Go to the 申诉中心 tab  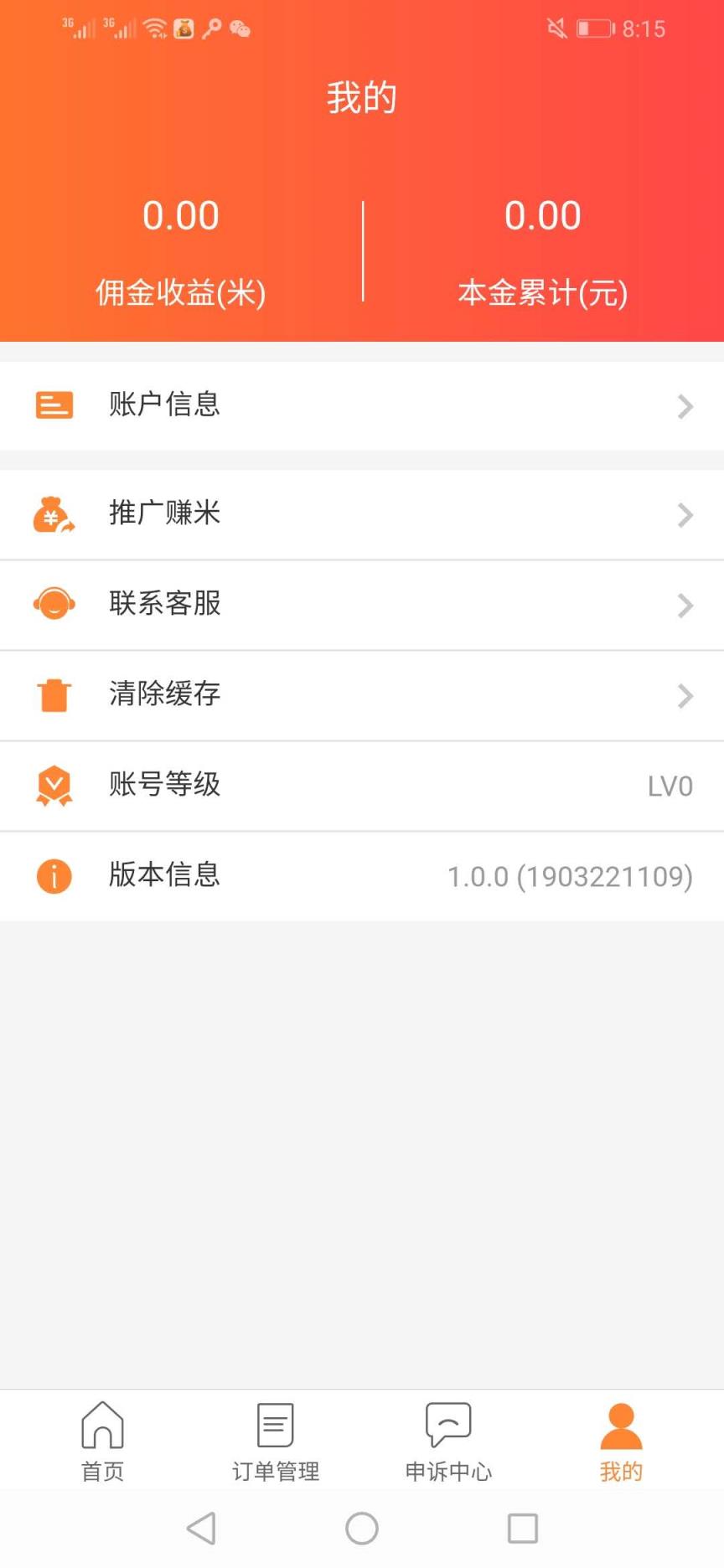coord(448,1440)
